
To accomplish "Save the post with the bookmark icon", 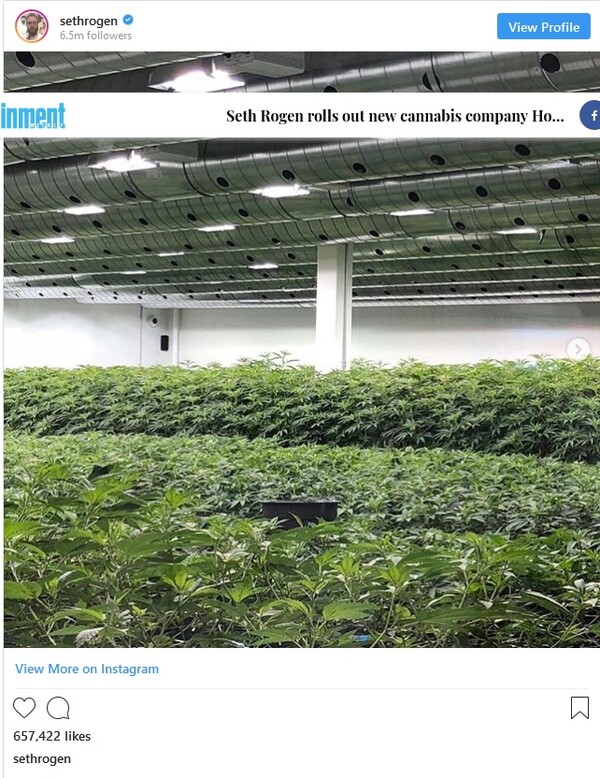I will click(x=579, y=708).
